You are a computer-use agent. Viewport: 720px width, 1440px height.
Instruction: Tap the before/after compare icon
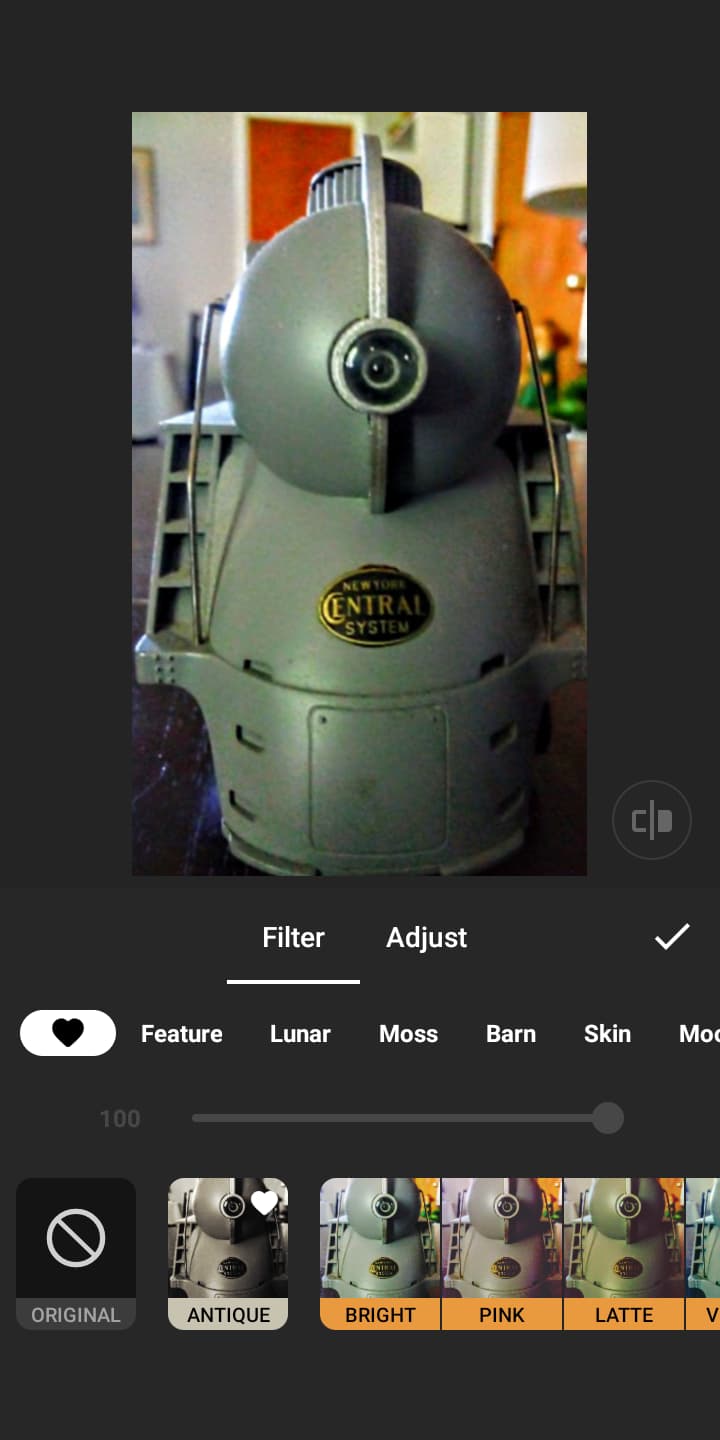point(651,821)
